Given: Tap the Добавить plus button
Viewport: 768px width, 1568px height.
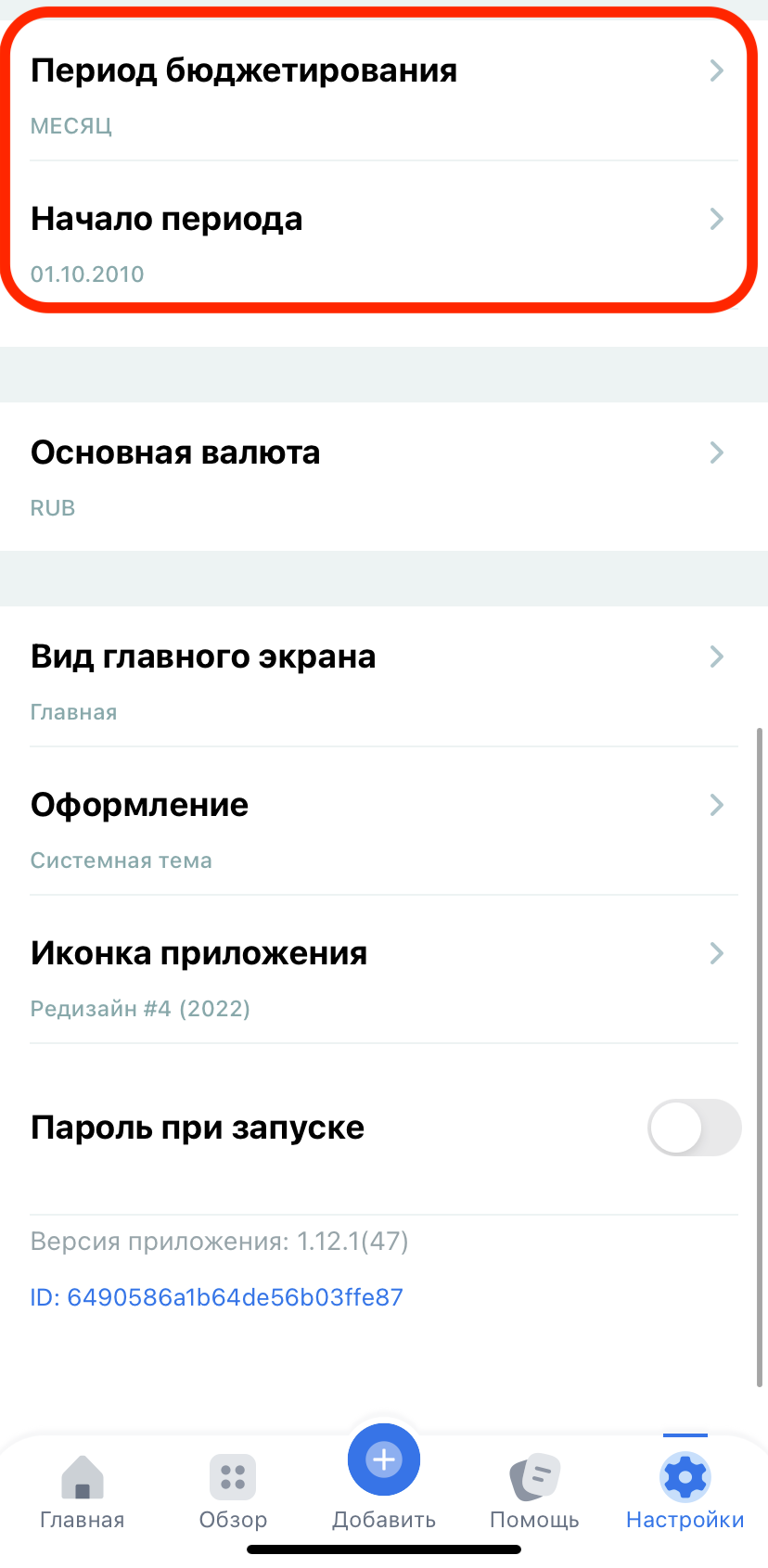Looking at the screenshot, I should (x=384, y=1460).
